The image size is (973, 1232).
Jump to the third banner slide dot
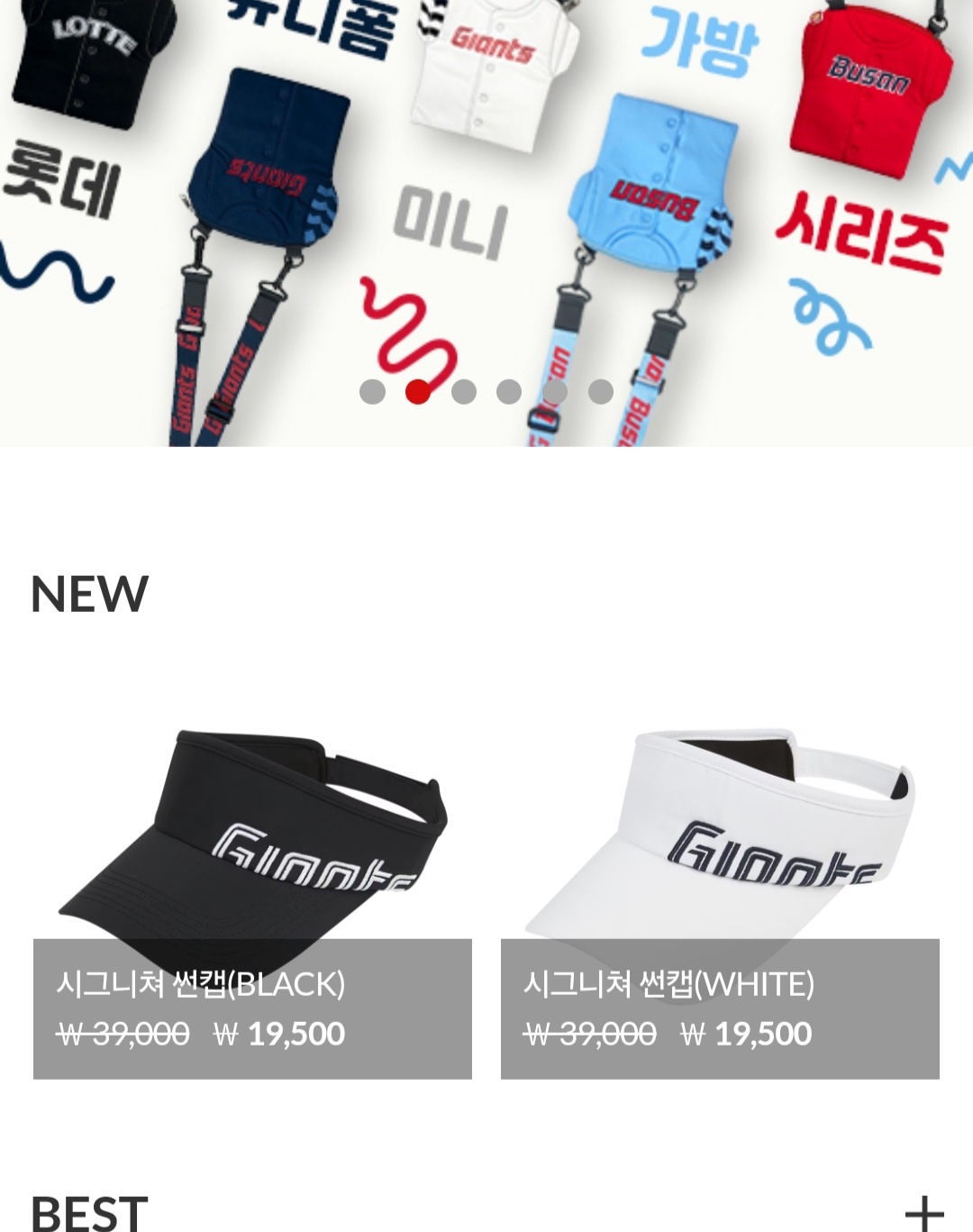click(464, 392)
